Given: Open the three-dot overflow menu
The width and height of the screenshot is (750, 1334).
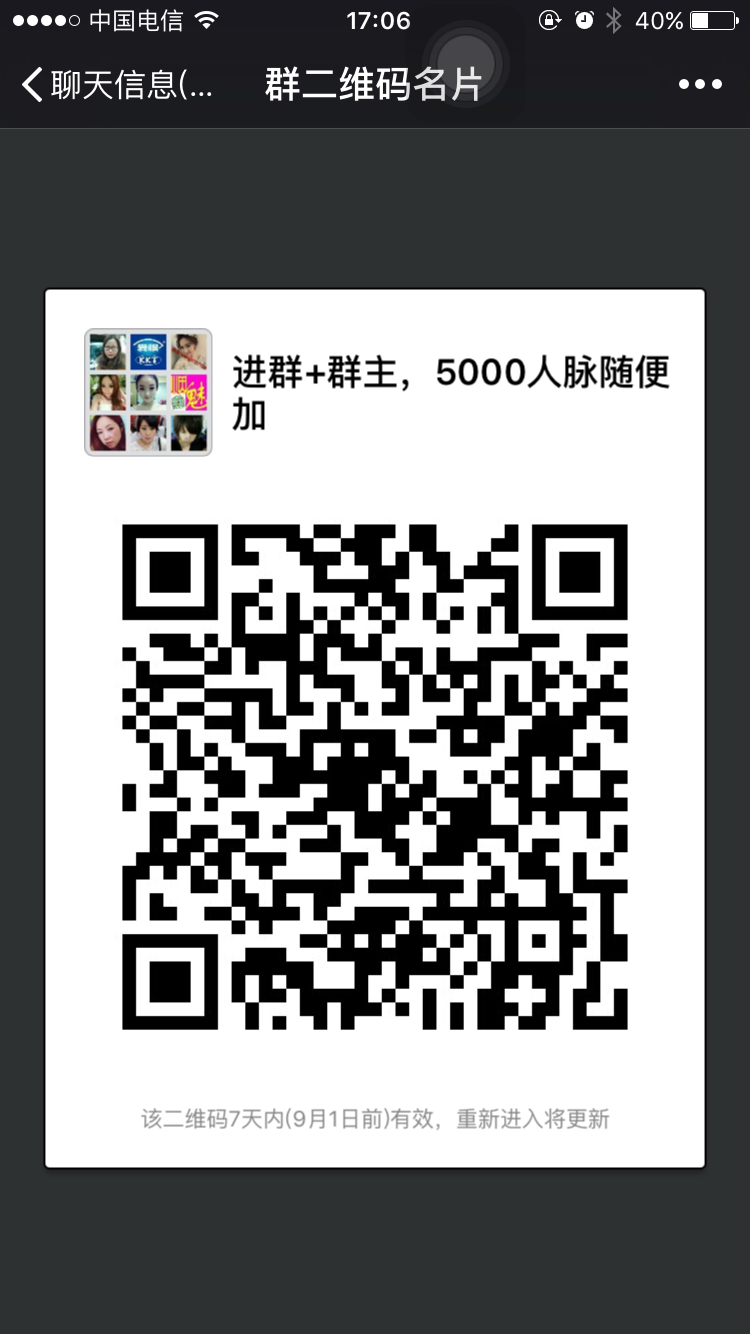Looking at the screenshot, I should coord(700,85).
